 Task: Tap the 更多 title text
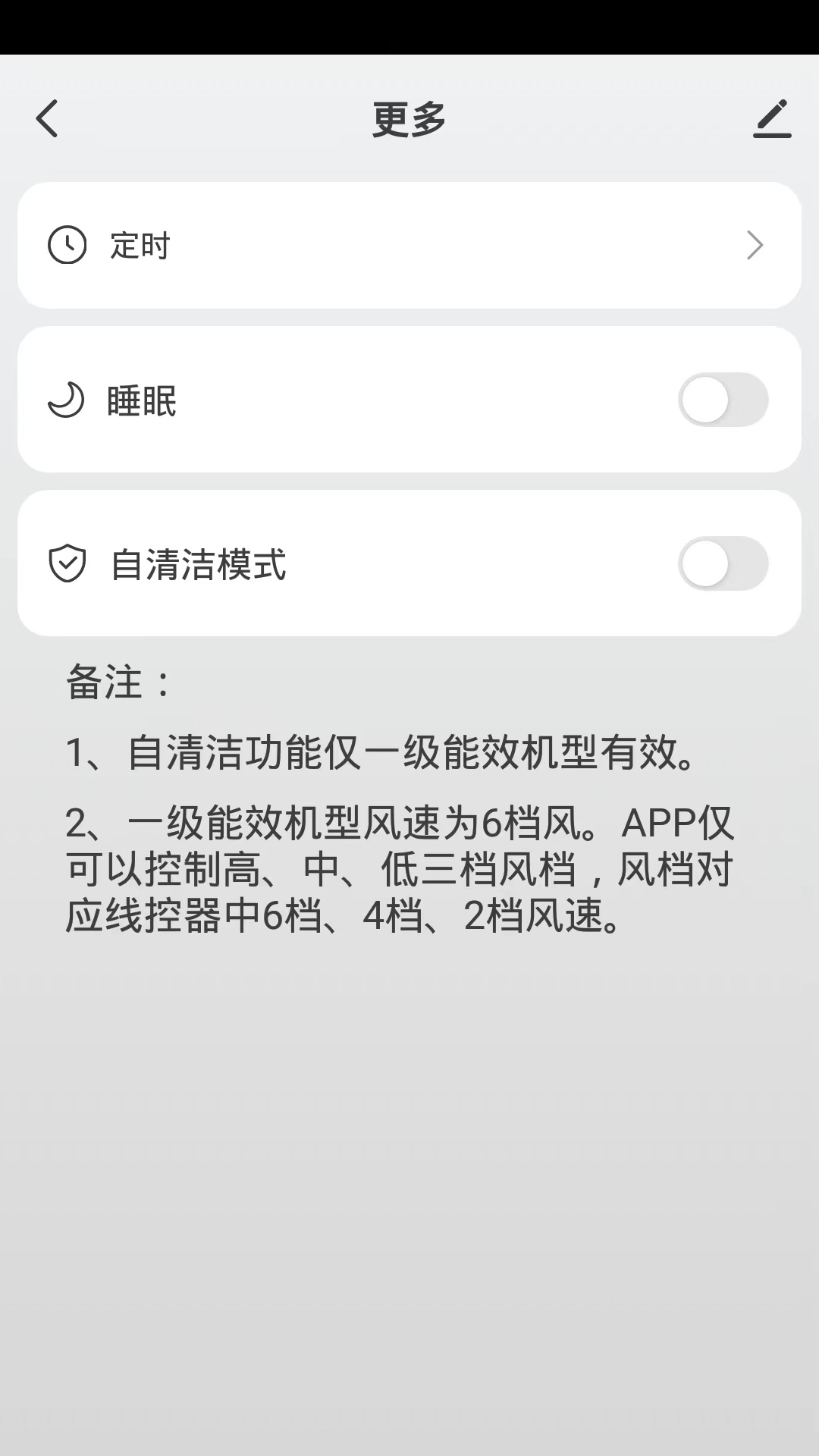click(x=408, y=119)
